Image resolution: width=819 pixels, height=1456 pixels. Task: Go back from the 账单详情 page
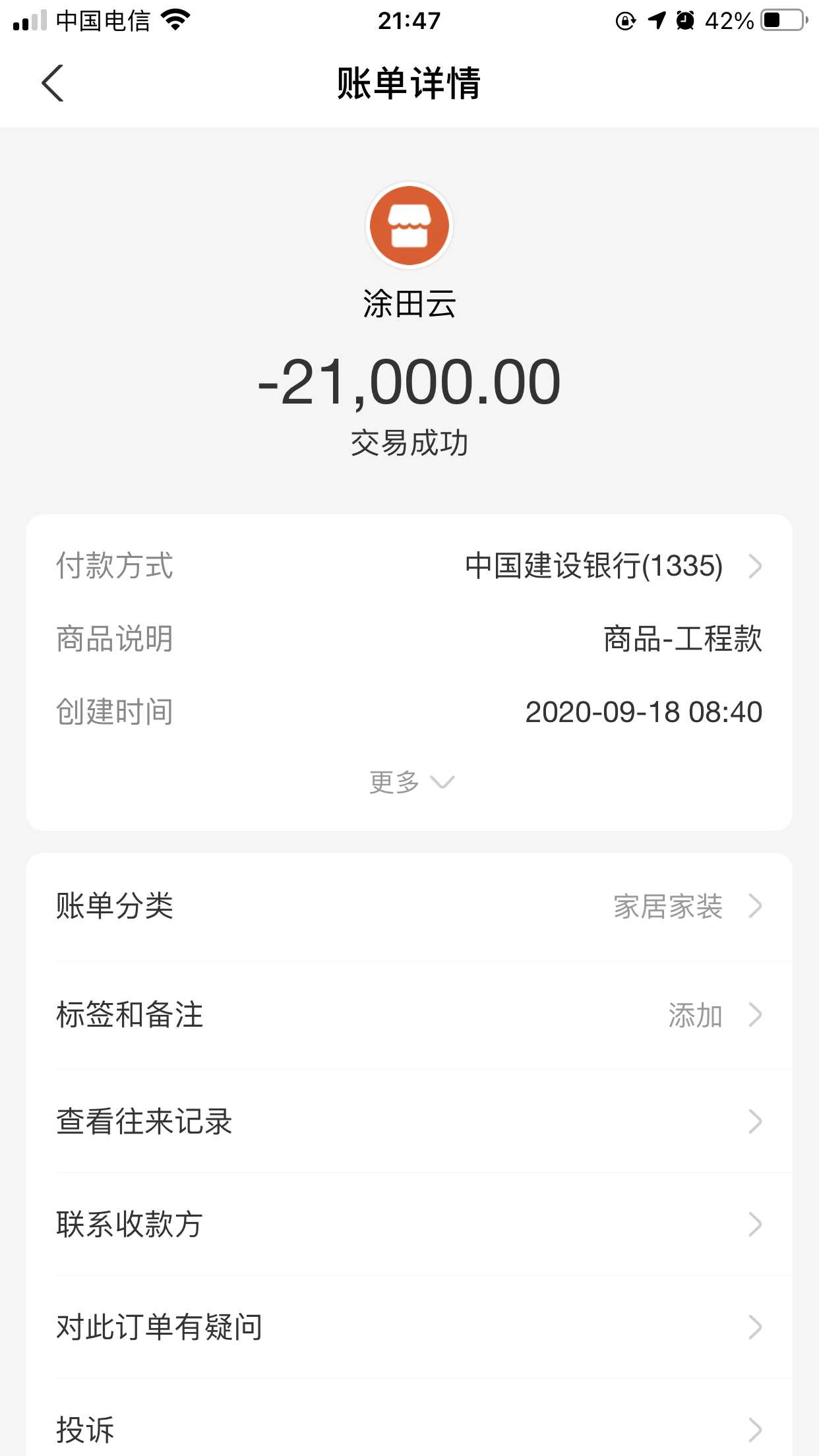(53, 84)
